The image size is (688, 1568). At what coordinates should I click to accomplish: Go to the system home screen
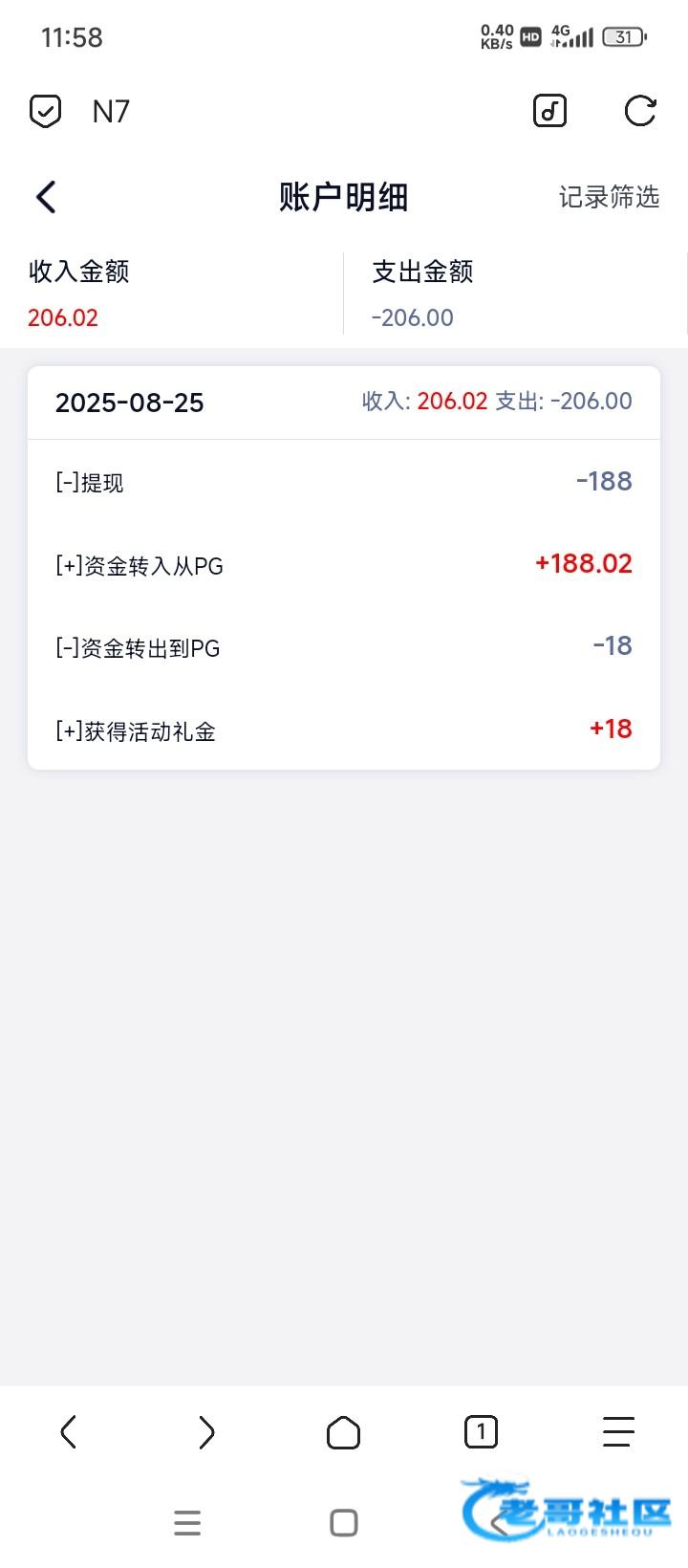[x=343, y=1522]
